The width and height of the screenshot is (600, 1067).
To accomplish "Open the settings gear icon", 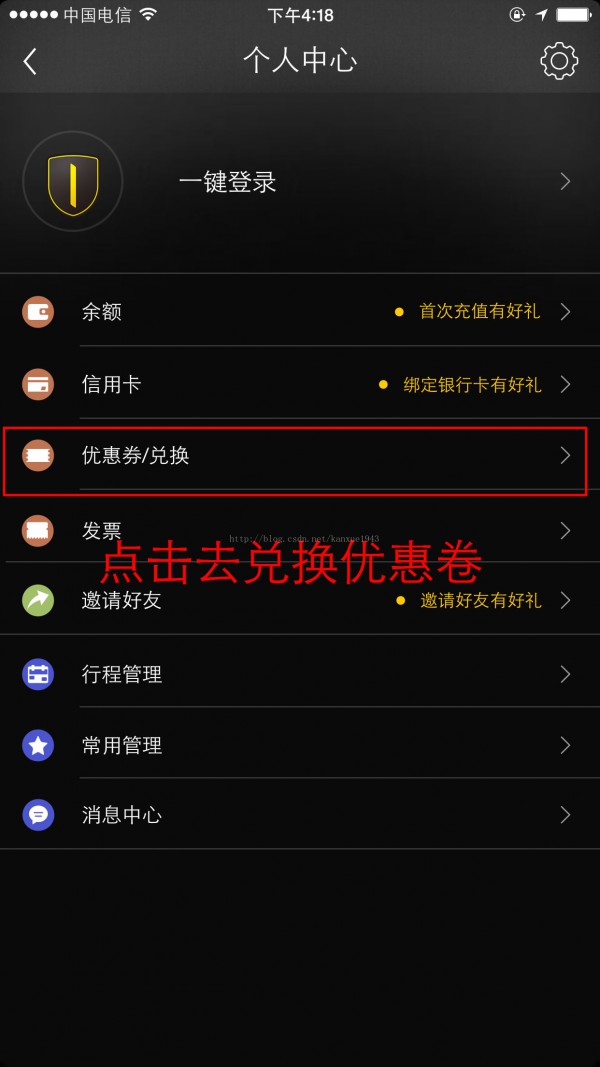I will 559,61.
